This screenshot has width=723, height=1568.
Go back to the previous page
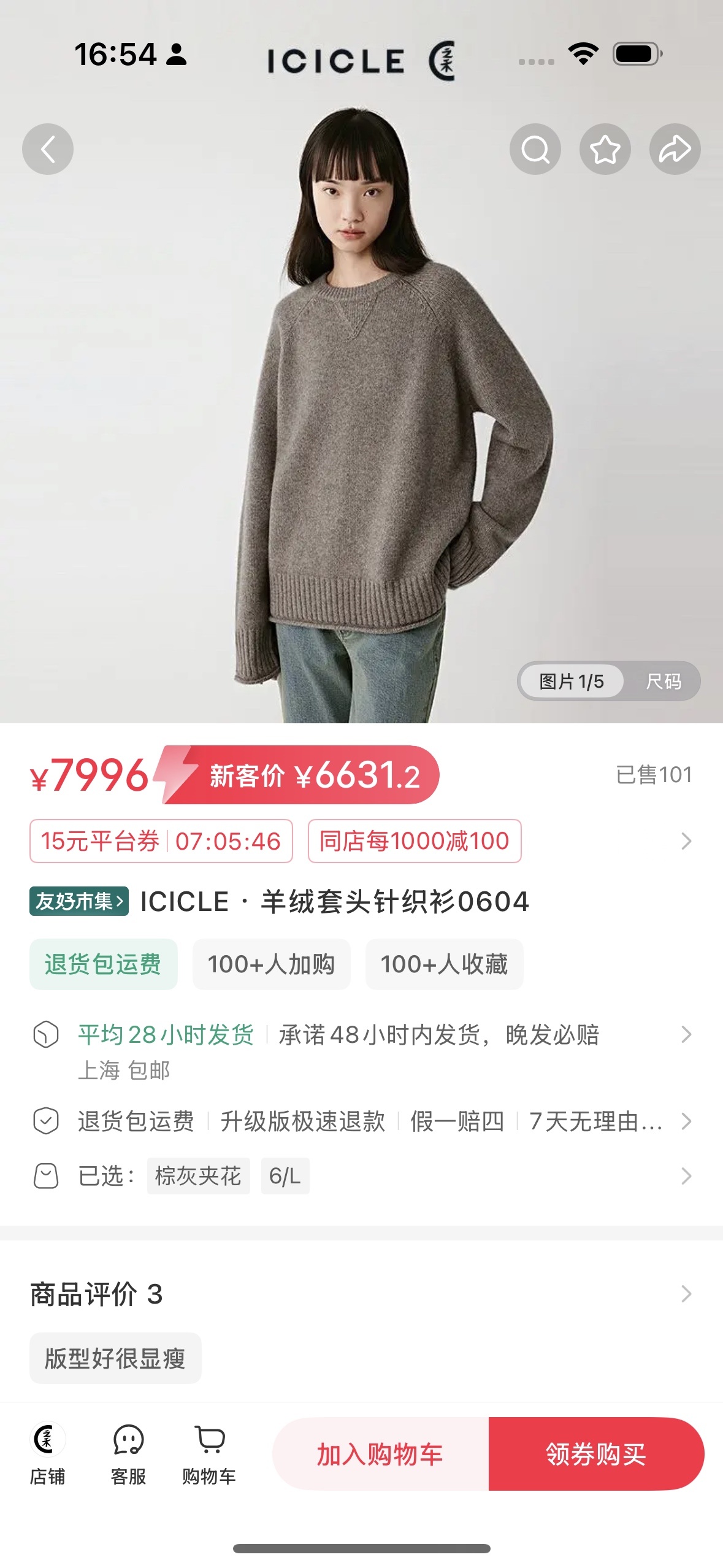pyautogui.click(x=48, y=149)
